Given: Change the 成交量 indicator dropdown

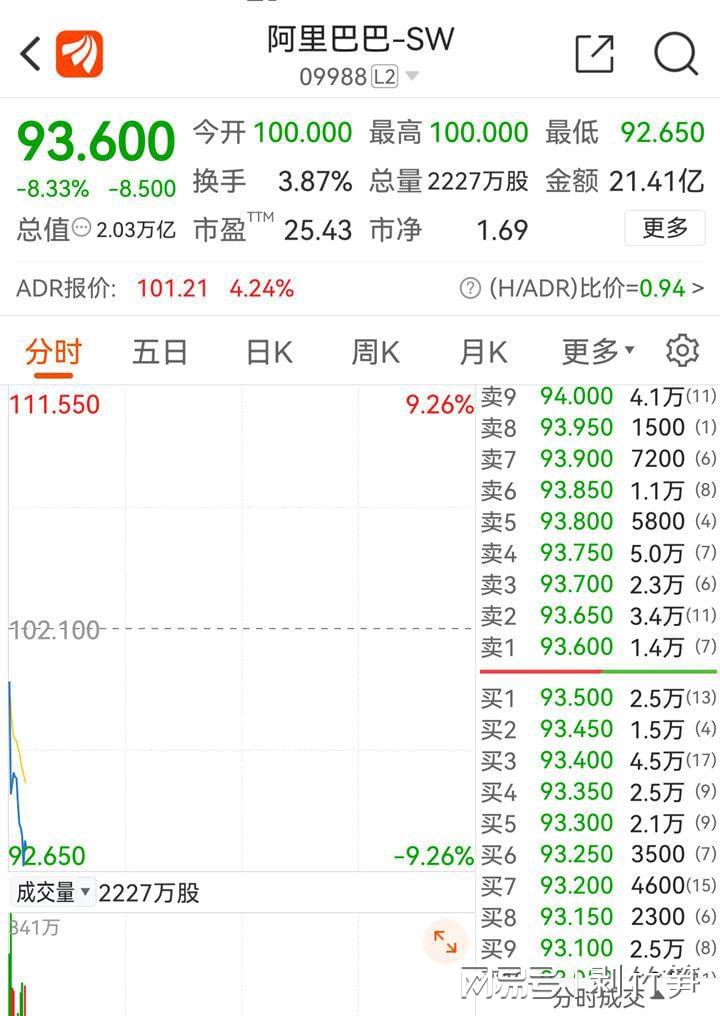Looking at the screenshot, I should point(53,892).
